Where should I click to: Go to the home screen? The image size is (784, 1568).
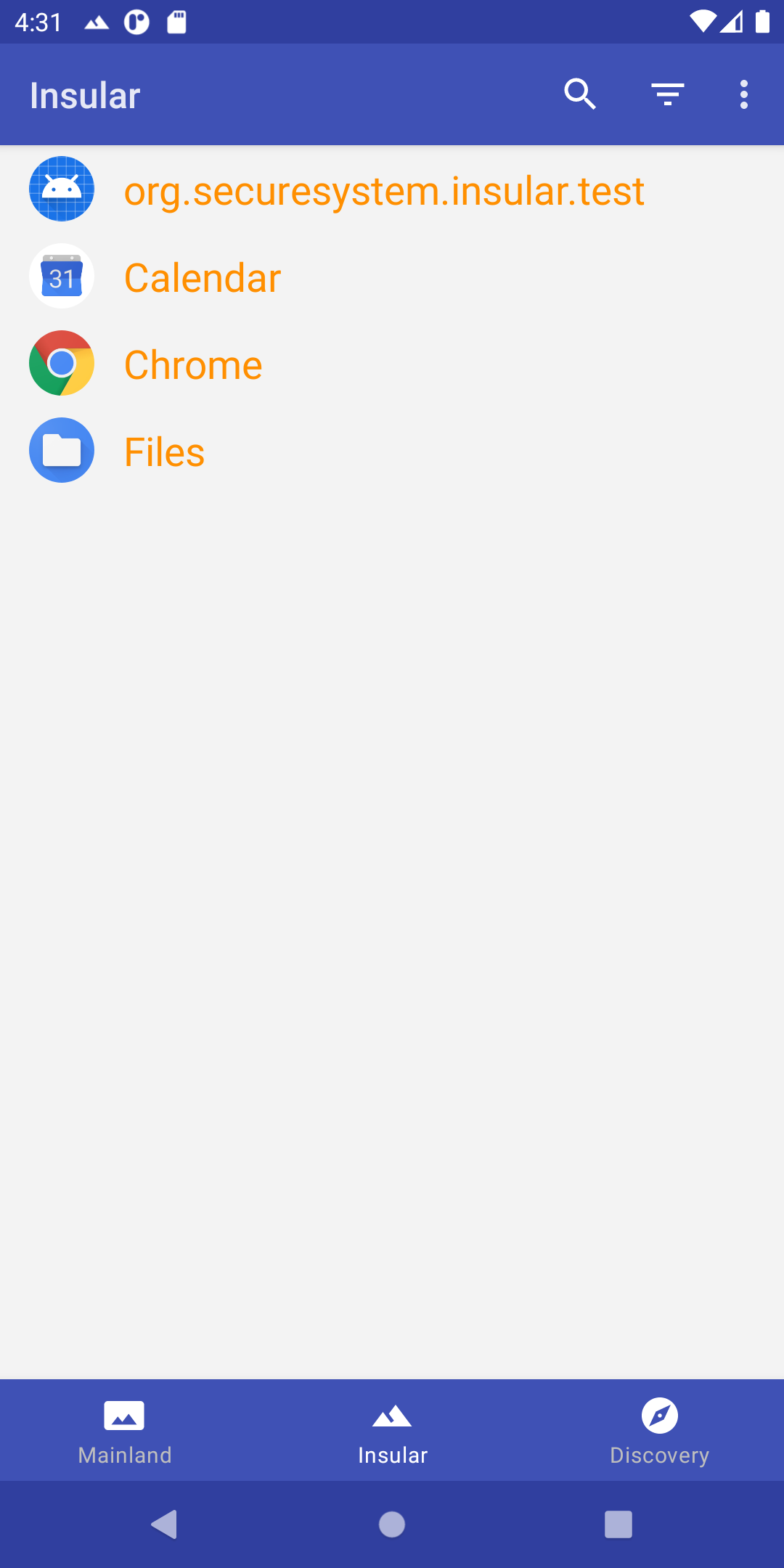click(392, 1524)
